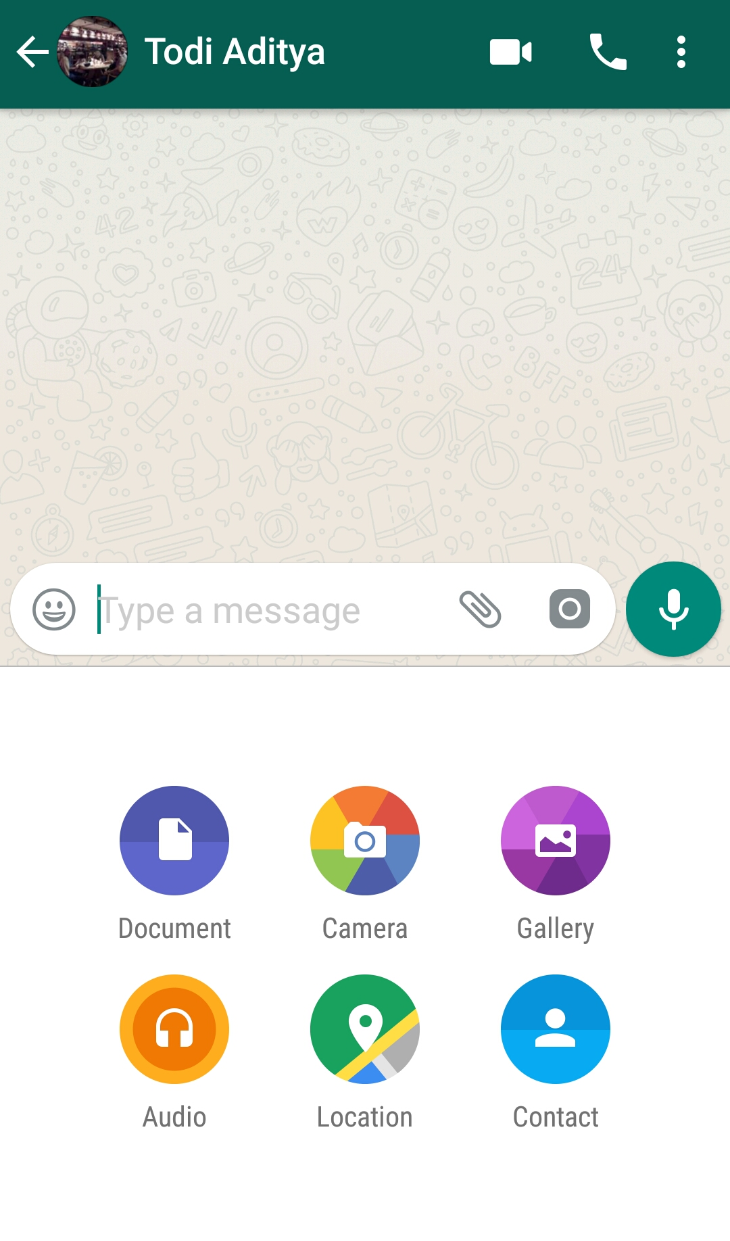
Task: Open the camera icon in message bar
Action: 569,609
